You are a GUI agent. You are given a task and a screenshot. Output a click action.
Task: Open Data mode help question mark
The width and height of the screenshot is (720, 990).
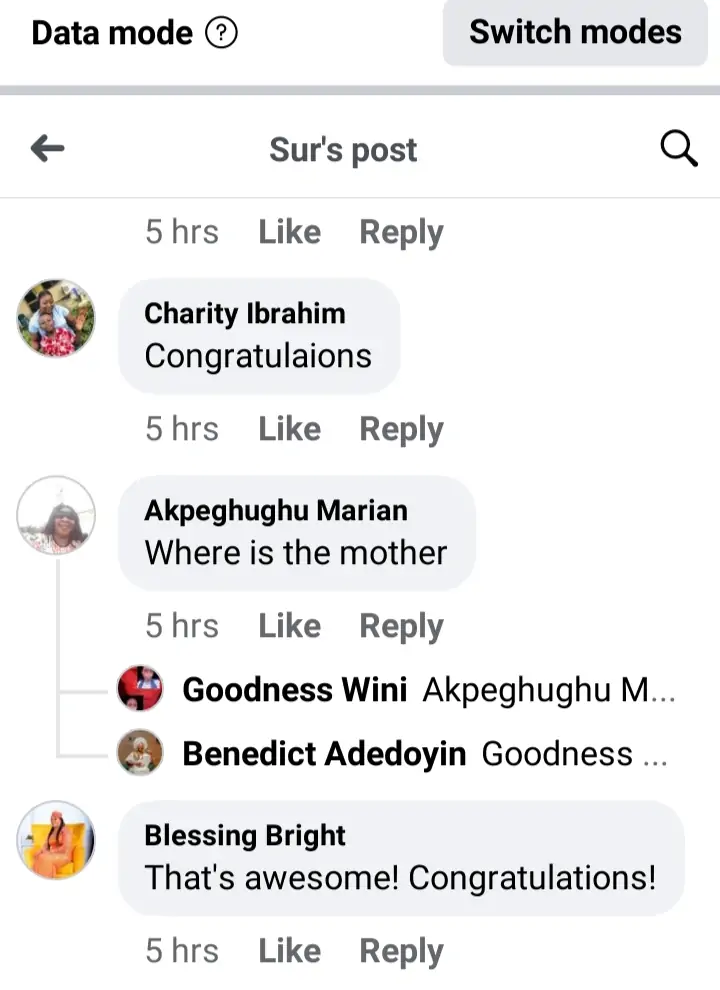tap(221, 33)
